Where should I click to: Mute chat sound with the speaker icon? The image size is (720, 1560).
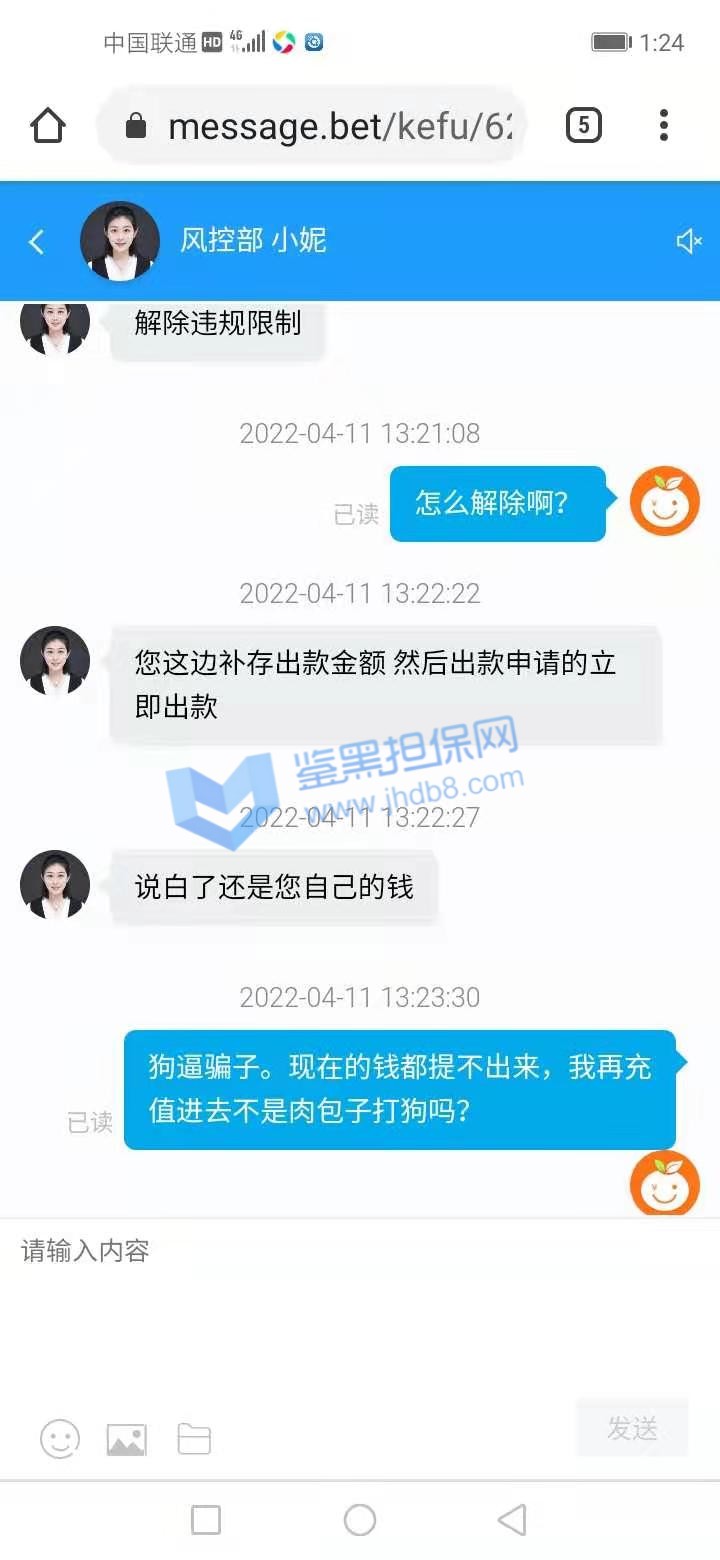(689, 241)
